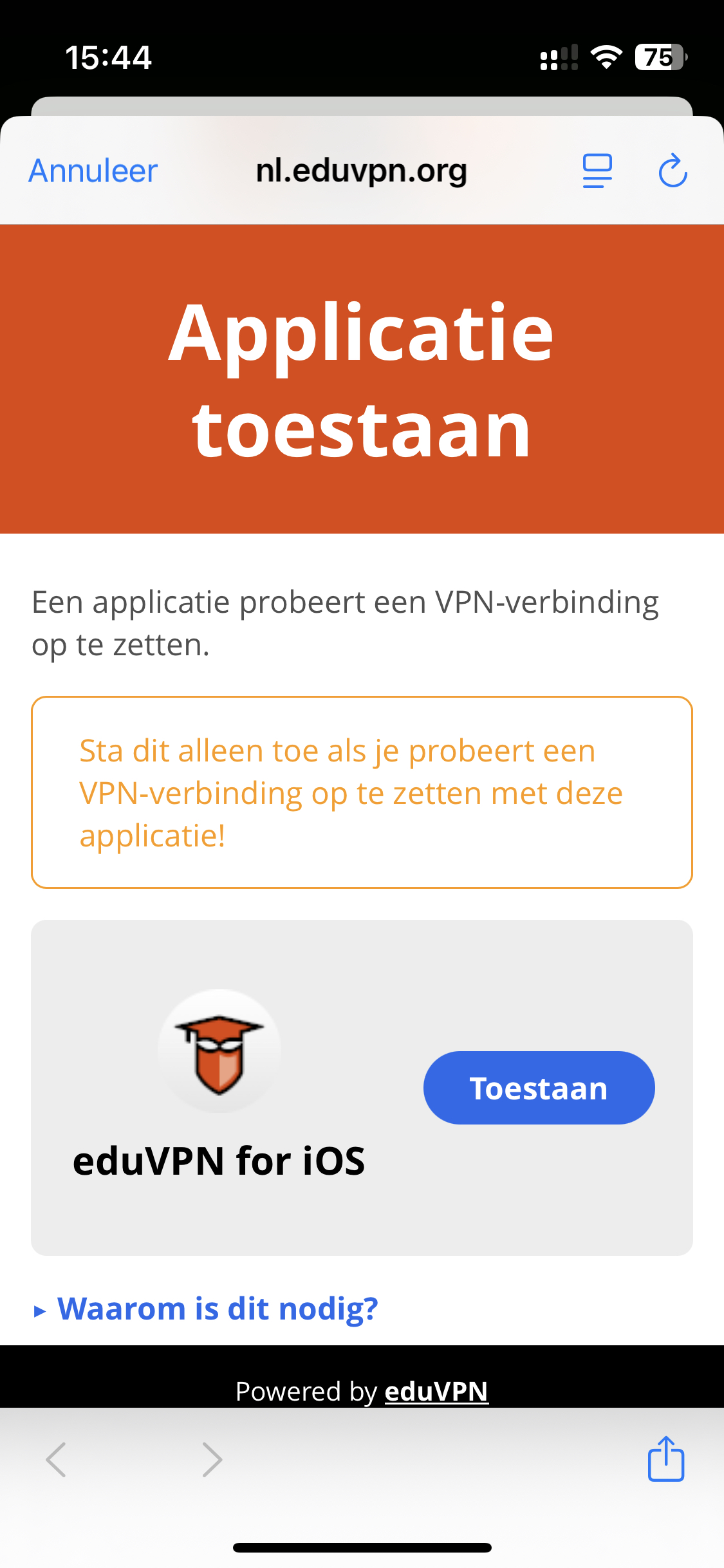Reload the page

point(673,171)
